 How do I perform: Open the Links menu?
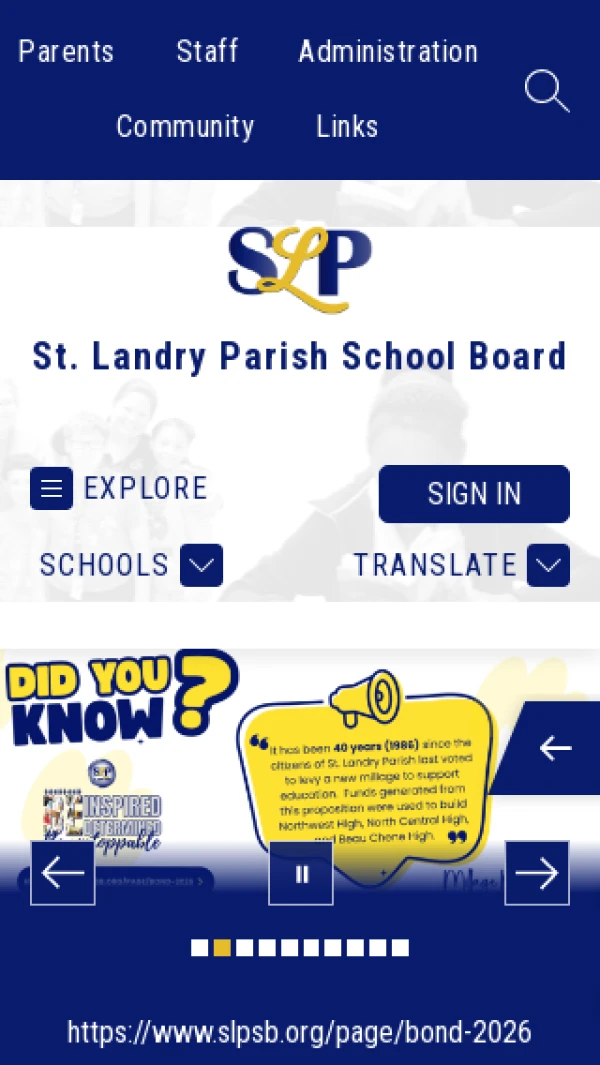pos(347,127)
